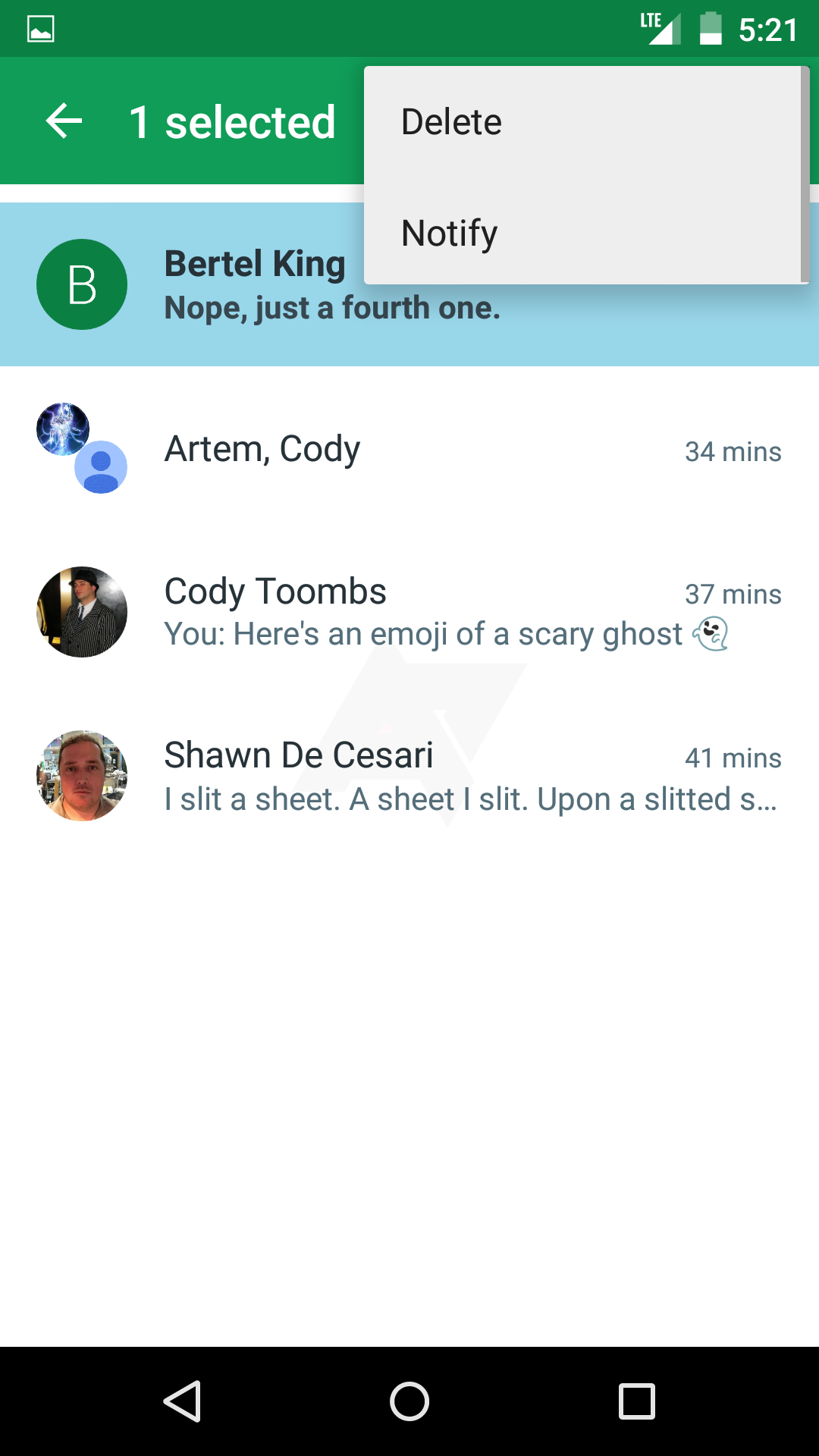Tap the system home button

coord(409,1401)
